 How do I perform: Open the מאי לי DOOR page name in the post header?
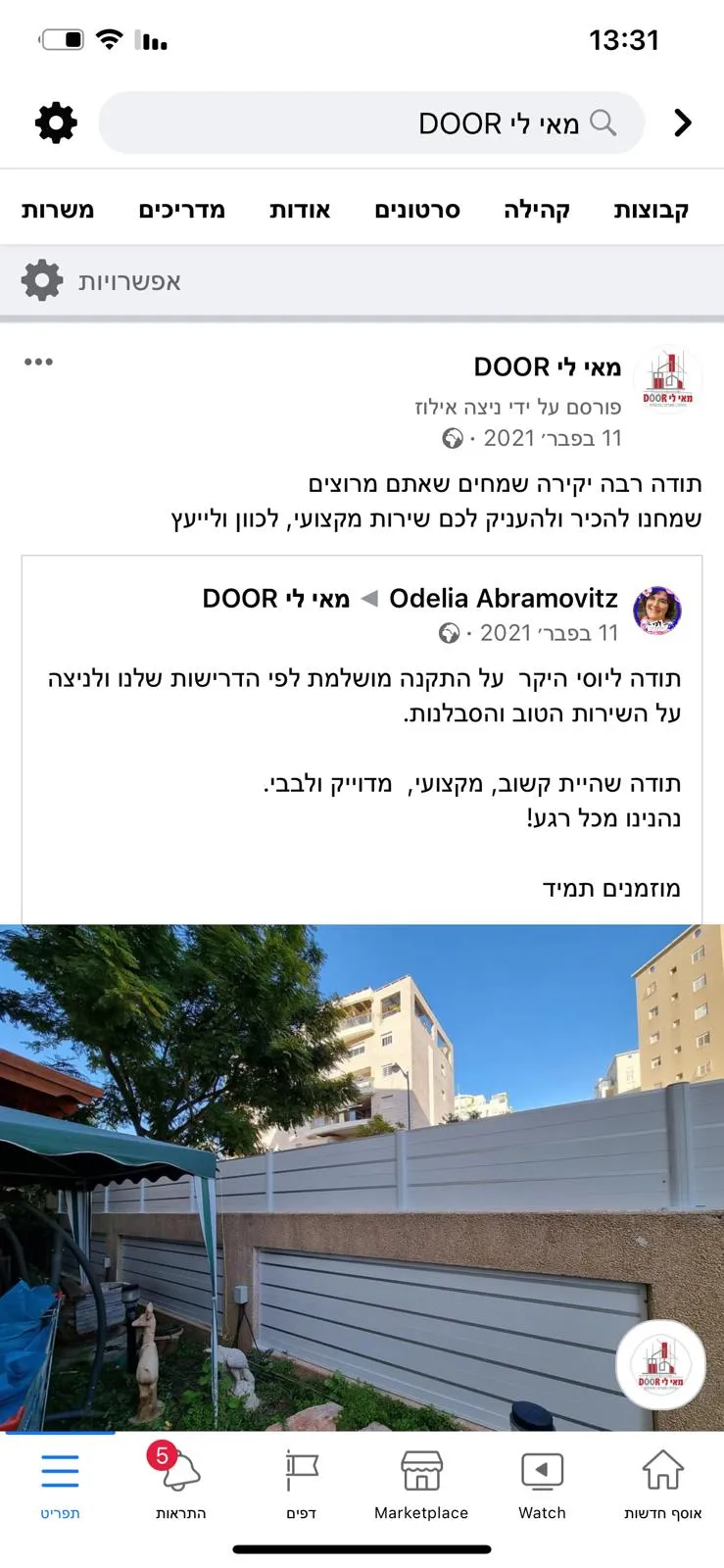pyautogui.click(x=548, y=367)
